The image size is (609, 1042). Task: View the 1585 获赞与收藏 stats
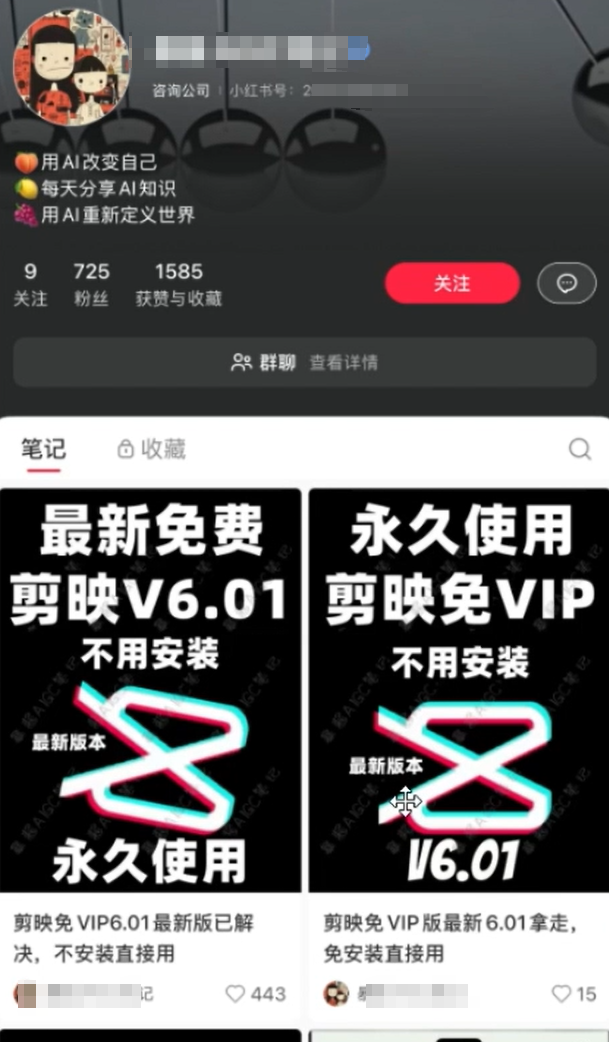[178, 284]
